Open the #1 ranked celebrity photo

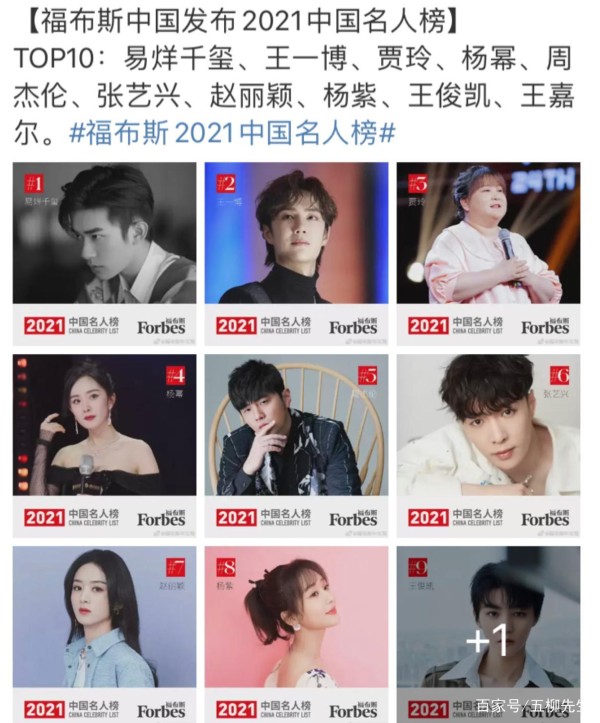click(104, 251)
